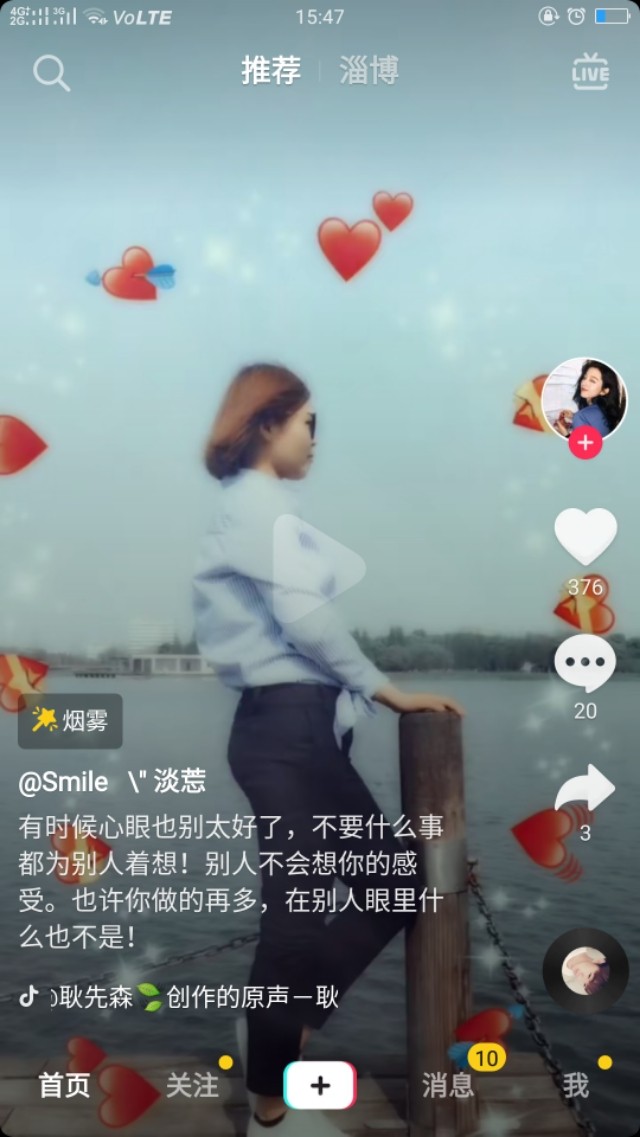Open the creator's profile avatar

[584, 399]
